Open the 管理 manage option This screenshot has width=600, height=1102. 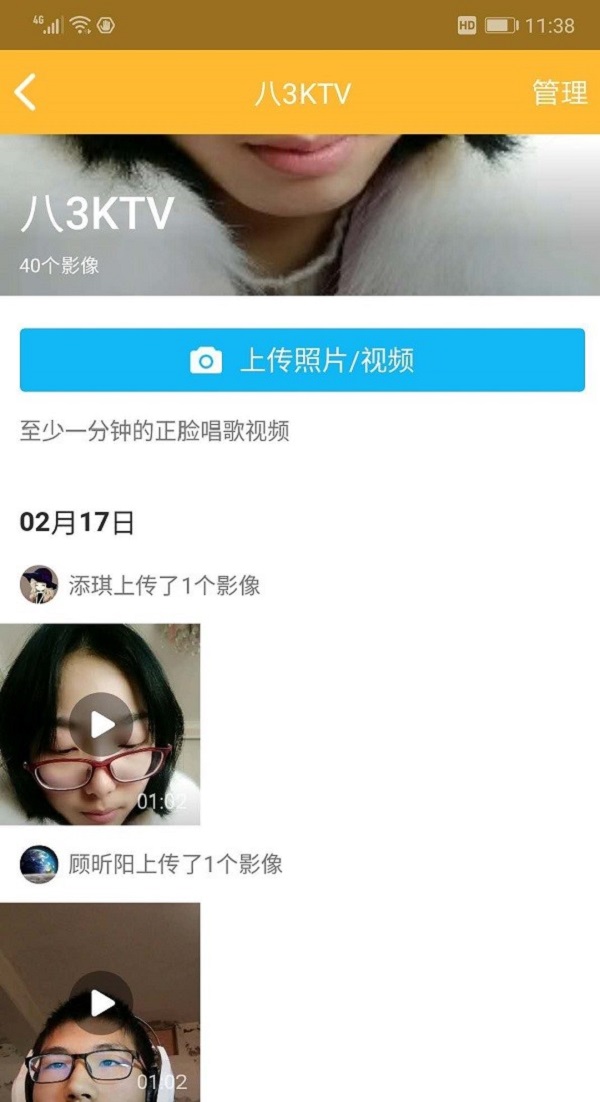(x=559, y=93)
